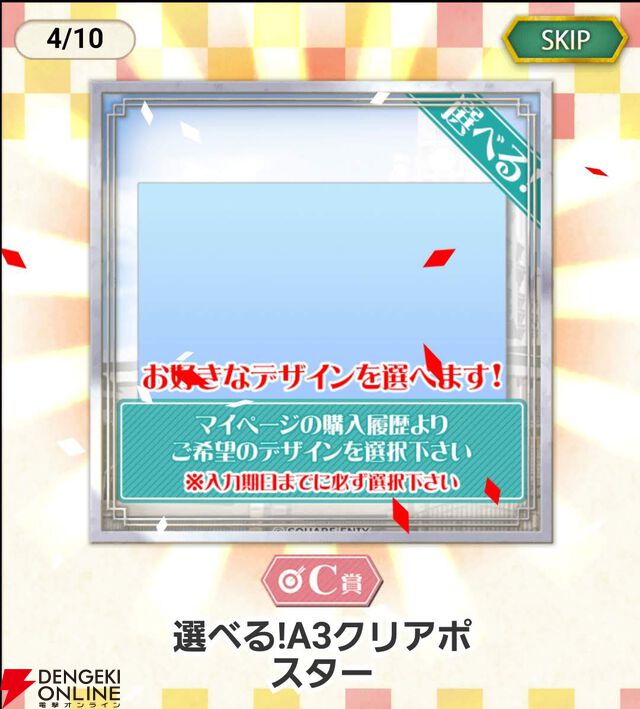
Task: Skip the lottery result animation
Action: [565, 40]
